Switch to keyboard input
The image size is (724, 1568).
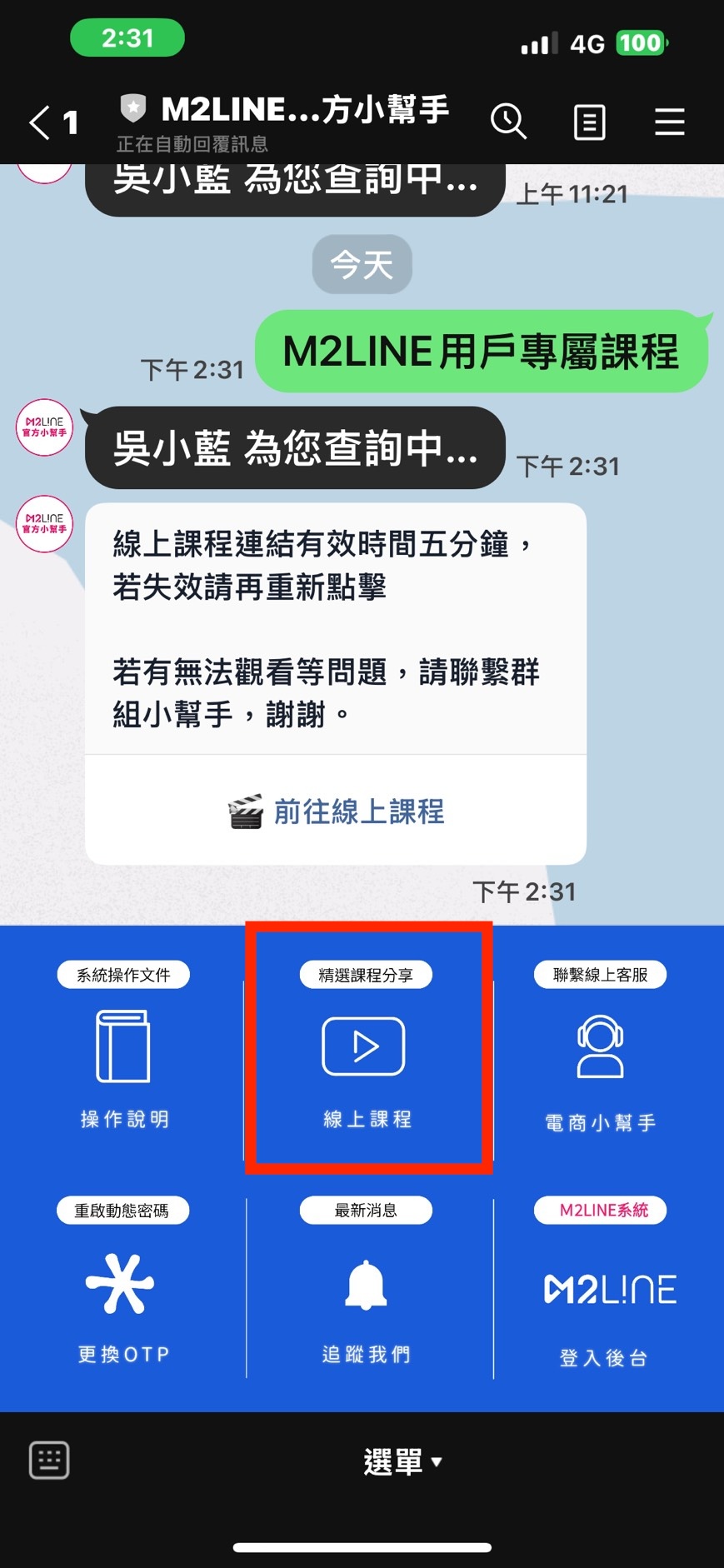(x=49, y=1461)
